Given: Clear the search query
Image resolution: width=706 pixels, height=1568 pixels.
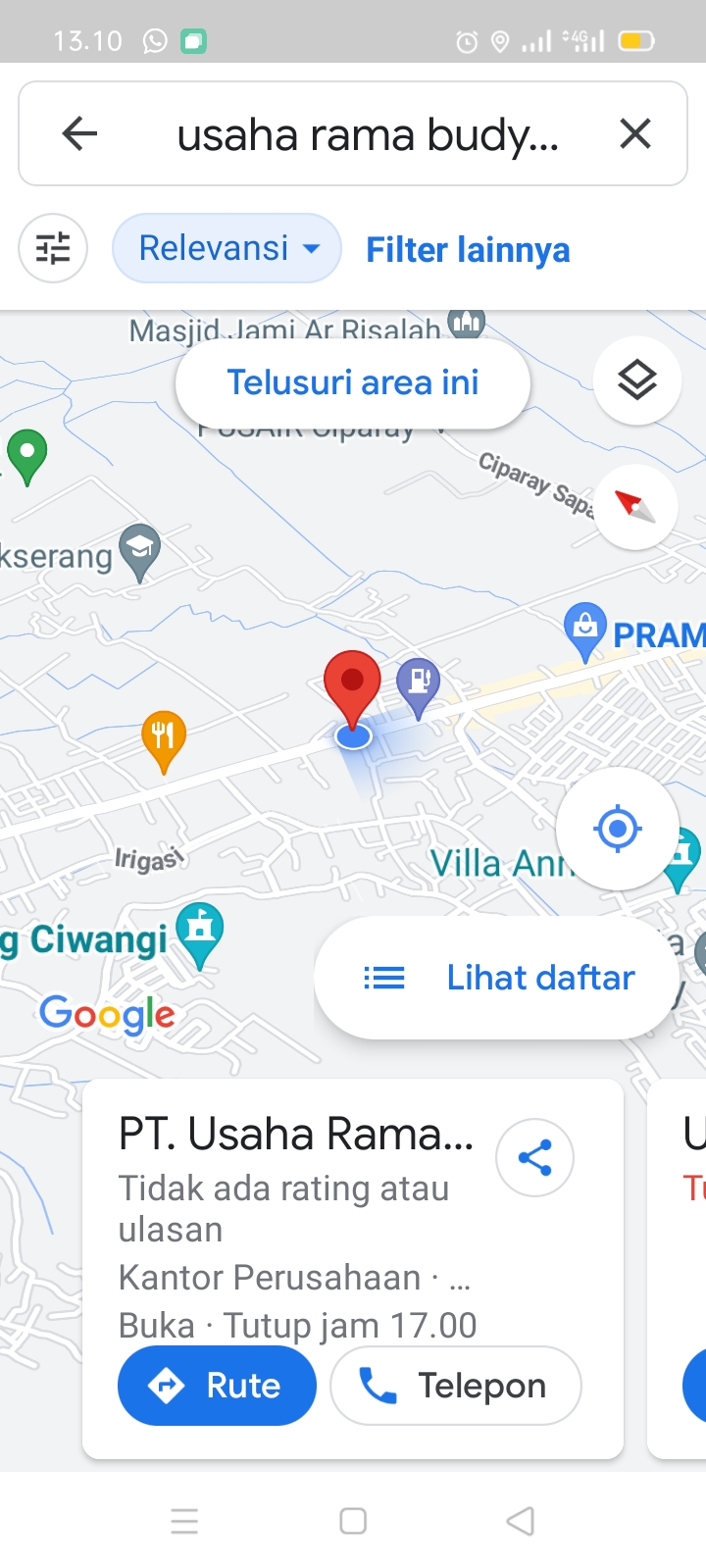Looking at the screenshot, I should click(635, 133).
